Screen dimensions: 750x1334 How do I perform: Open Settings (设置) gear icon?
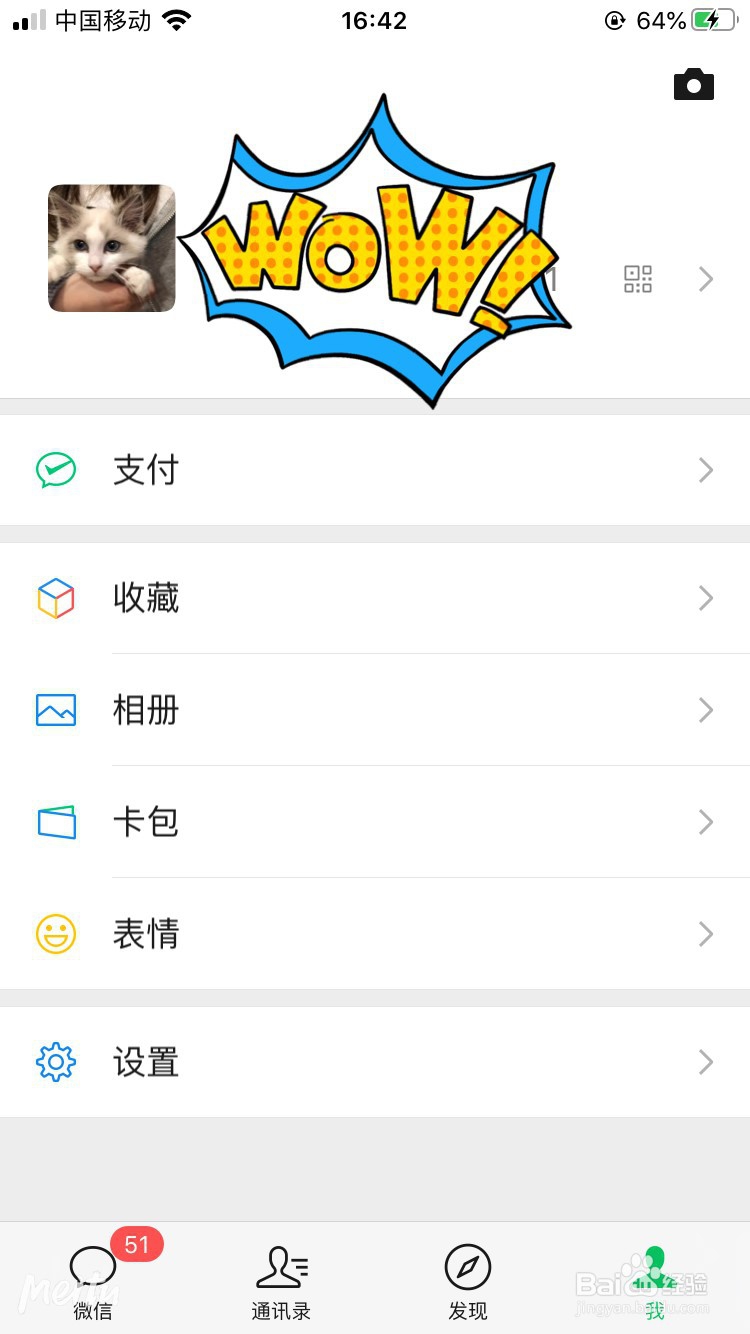point(56,1062)
